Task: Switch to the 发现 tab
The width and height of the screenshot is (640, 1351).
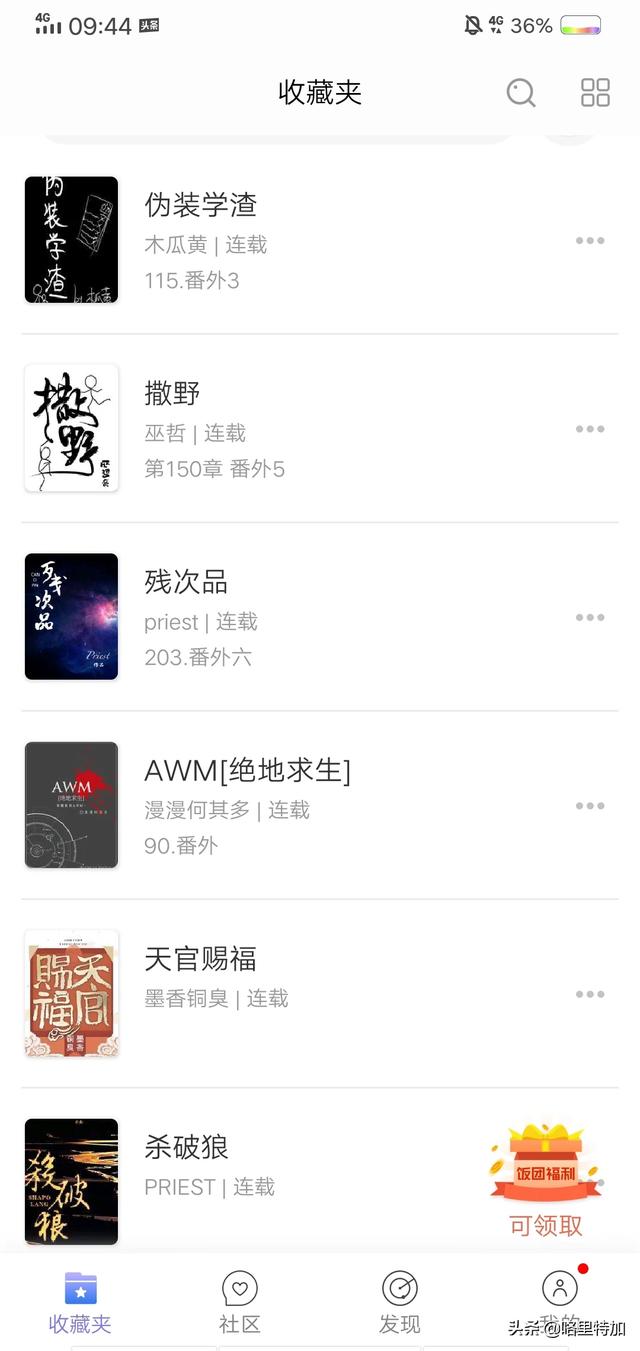Action: click(x=400, y=1302)
